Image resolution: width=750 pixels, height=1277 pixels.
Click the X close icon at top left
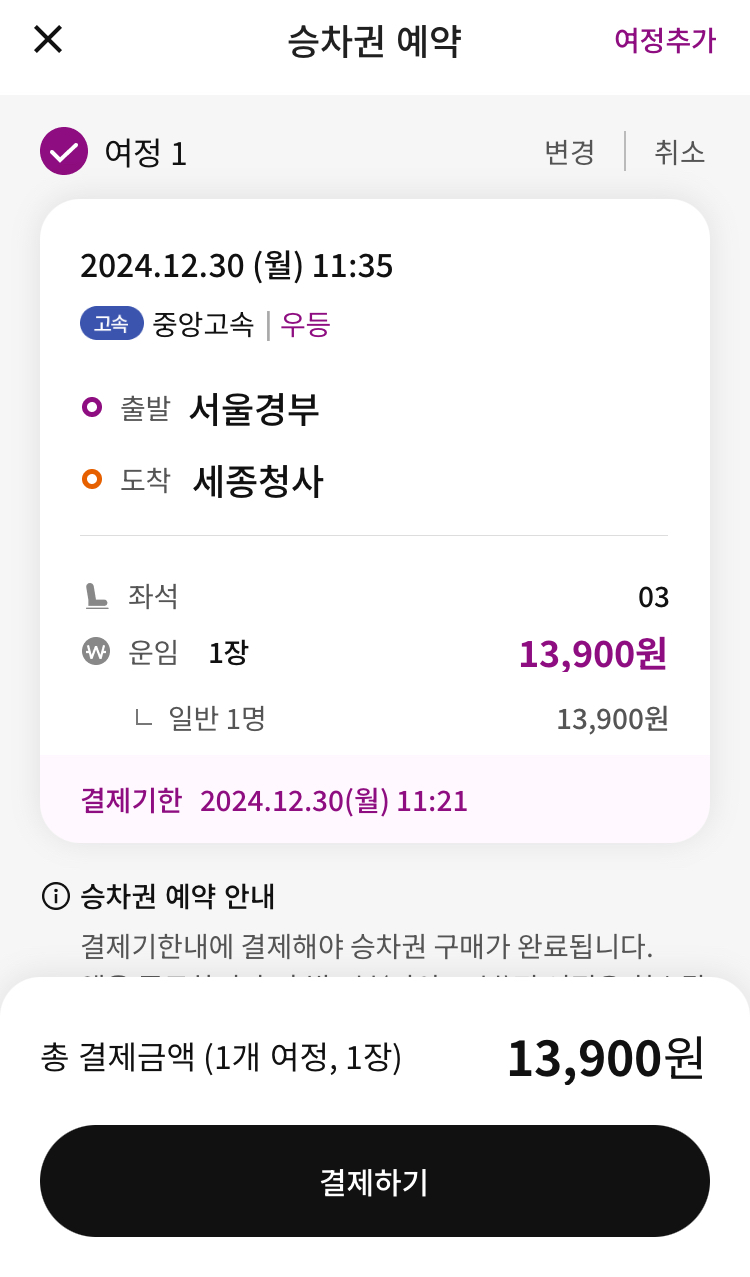click(x=49, y=40)
